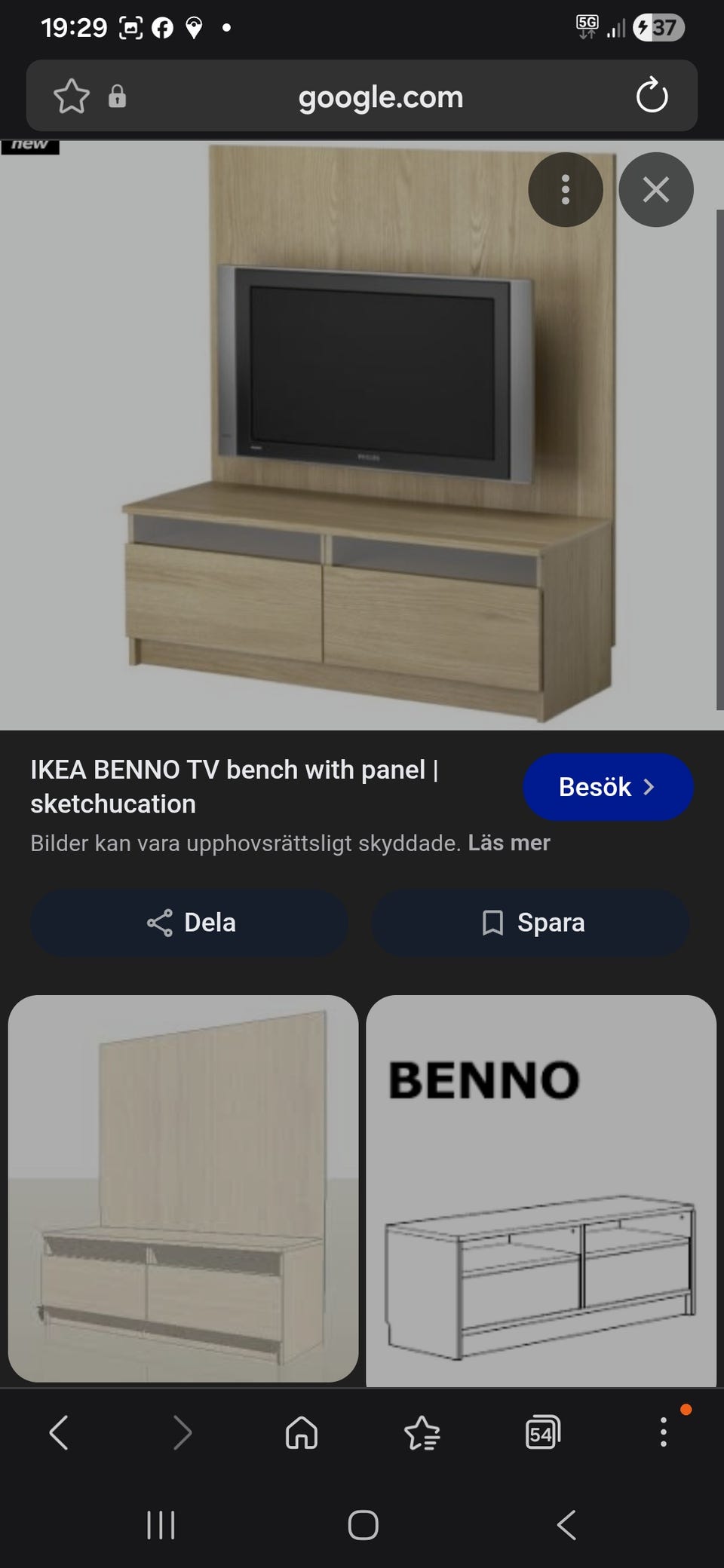Bookmark this page with the star icon

tap(72, 96)
